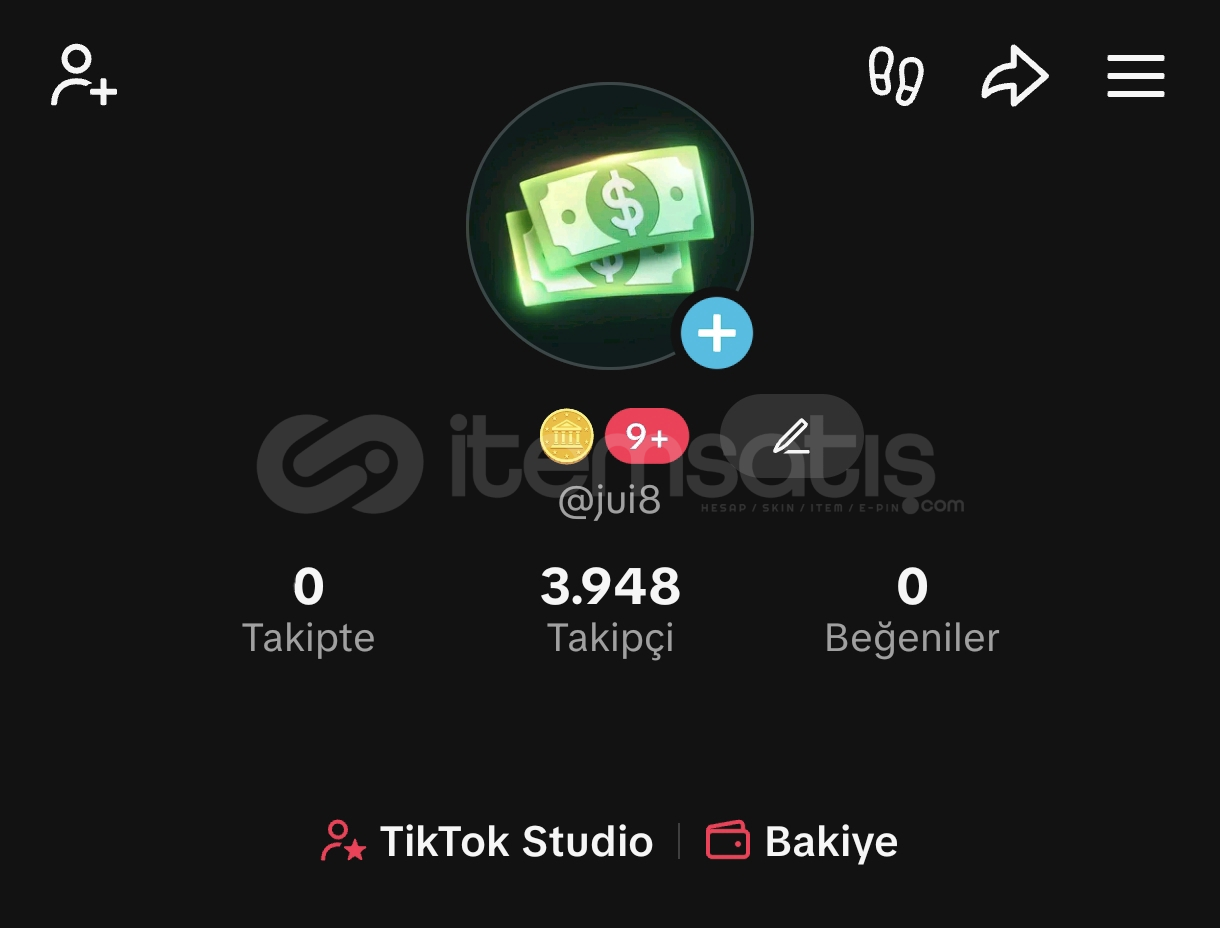Open the Beğeniler likes count
This screenshot has width=1220, height=928.
click(911, 610)
